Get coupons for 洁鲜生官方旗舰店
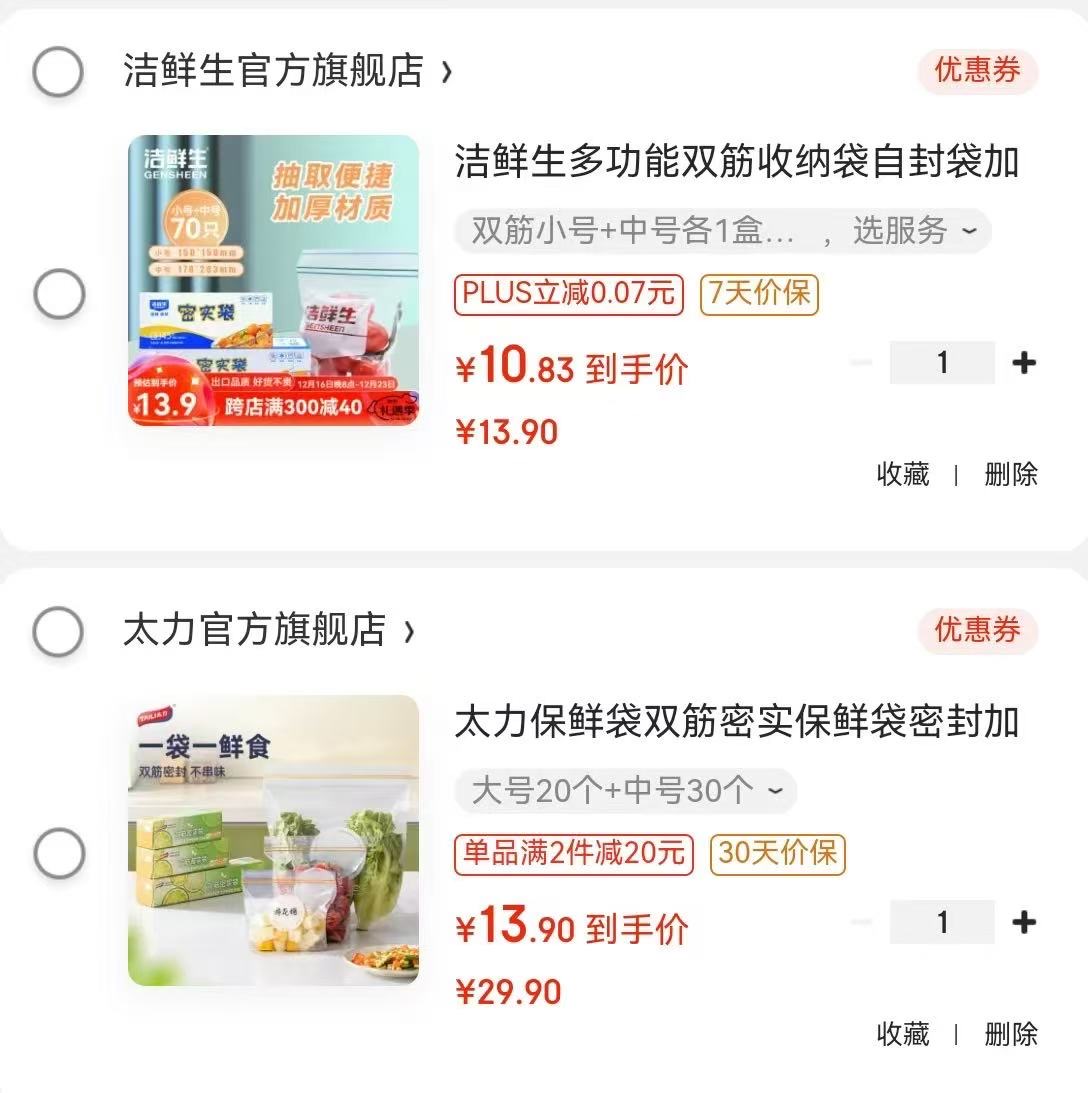This screenshot has width=1088, height=1093. 977,71
